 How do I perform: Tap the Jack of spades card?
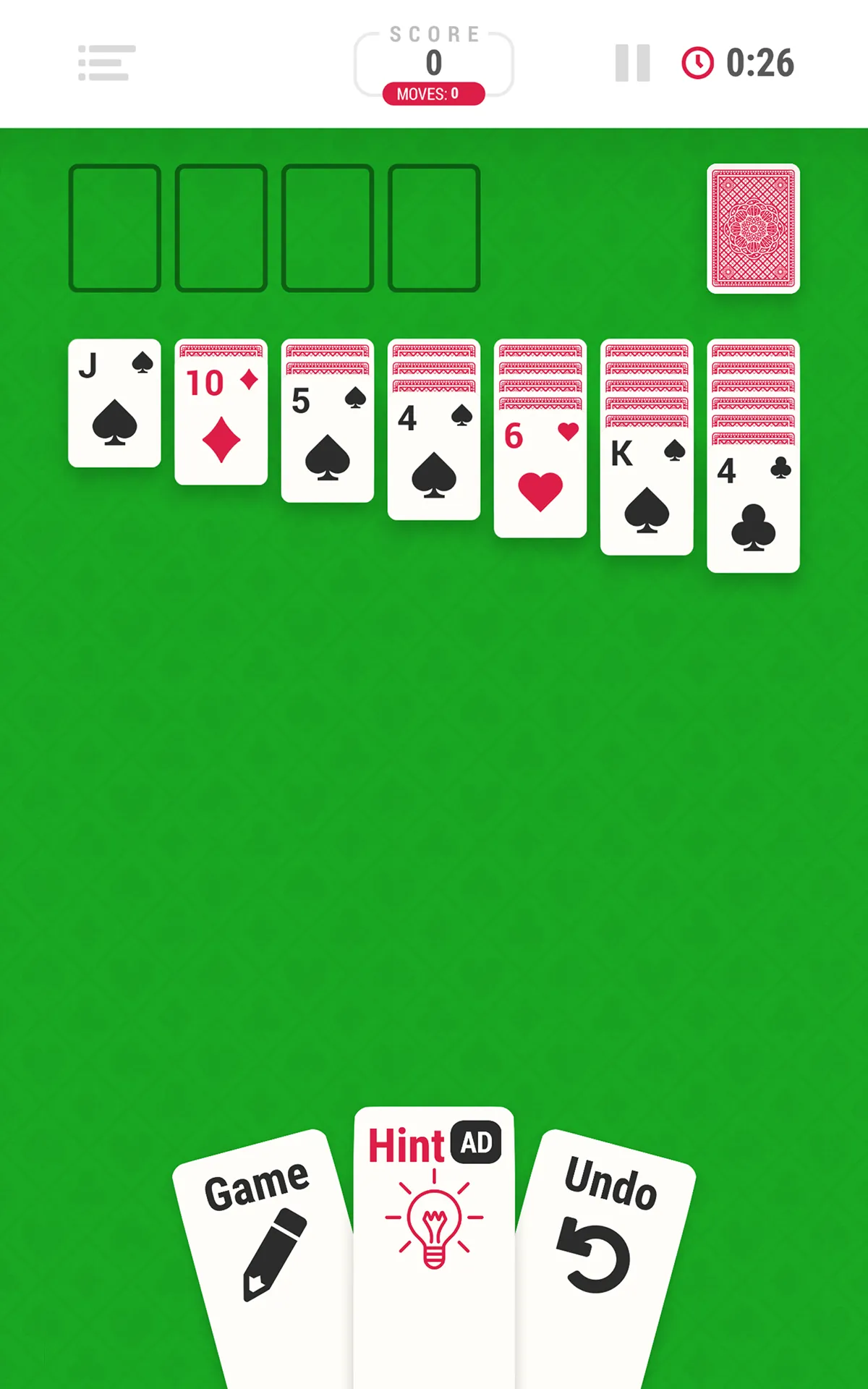(114, 404)
